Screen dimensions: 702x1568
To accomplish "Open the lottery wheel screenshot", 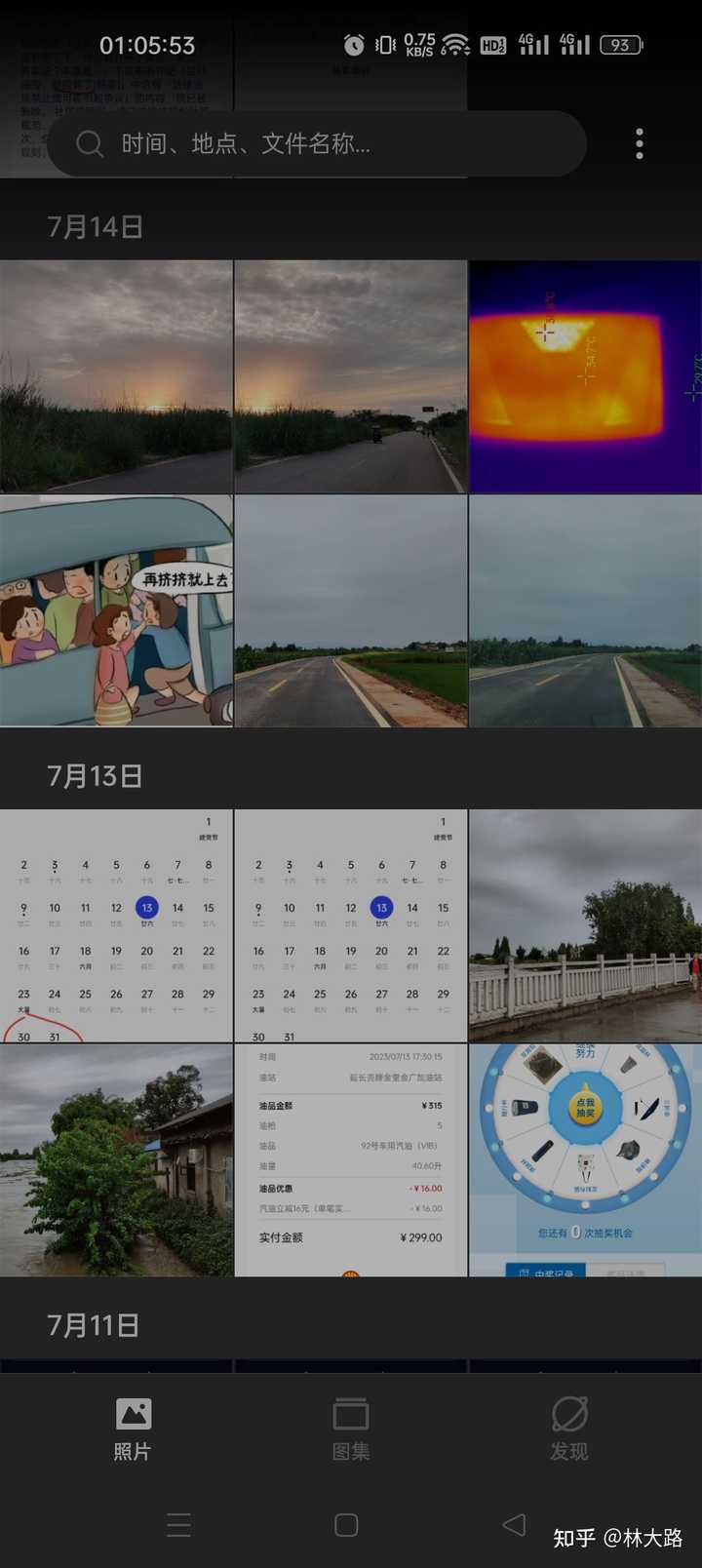I will point(585,1160).
